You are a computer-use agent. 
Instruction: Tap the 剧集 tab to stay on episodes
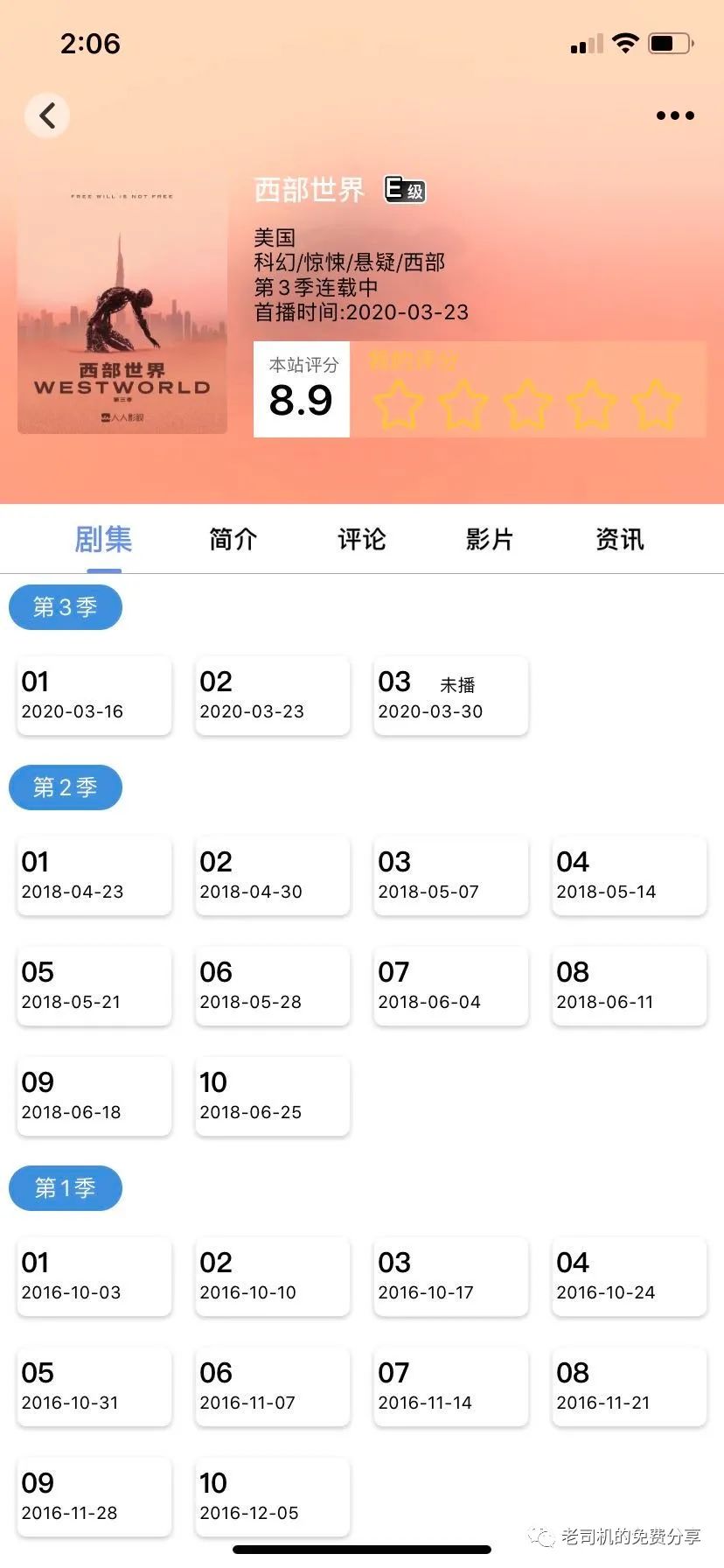tap(103, 540)
